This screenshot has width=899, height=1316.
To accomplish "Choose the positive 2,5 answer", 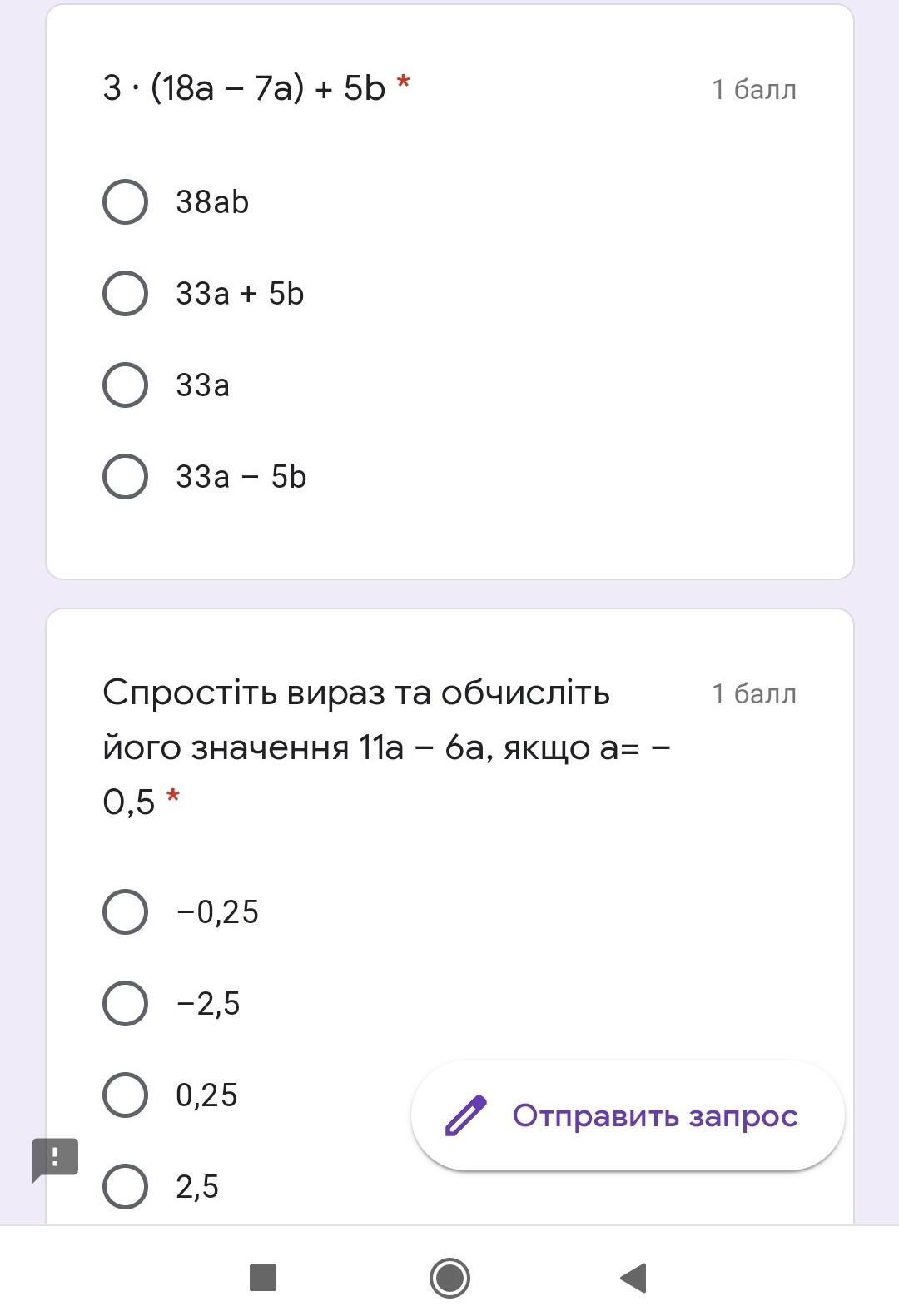I will point(126,1186).
